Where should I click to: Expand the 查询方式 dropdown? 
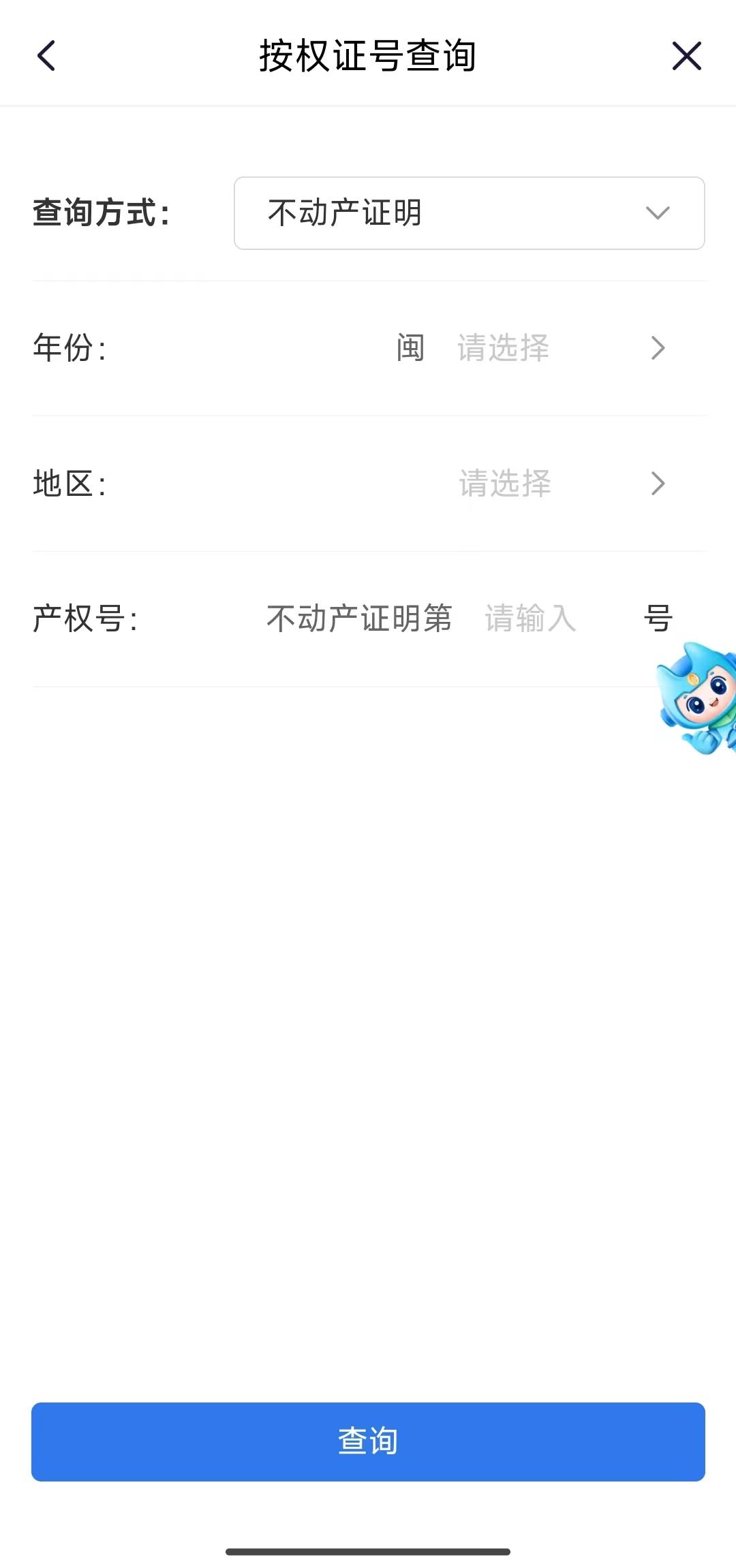point(469,213)
